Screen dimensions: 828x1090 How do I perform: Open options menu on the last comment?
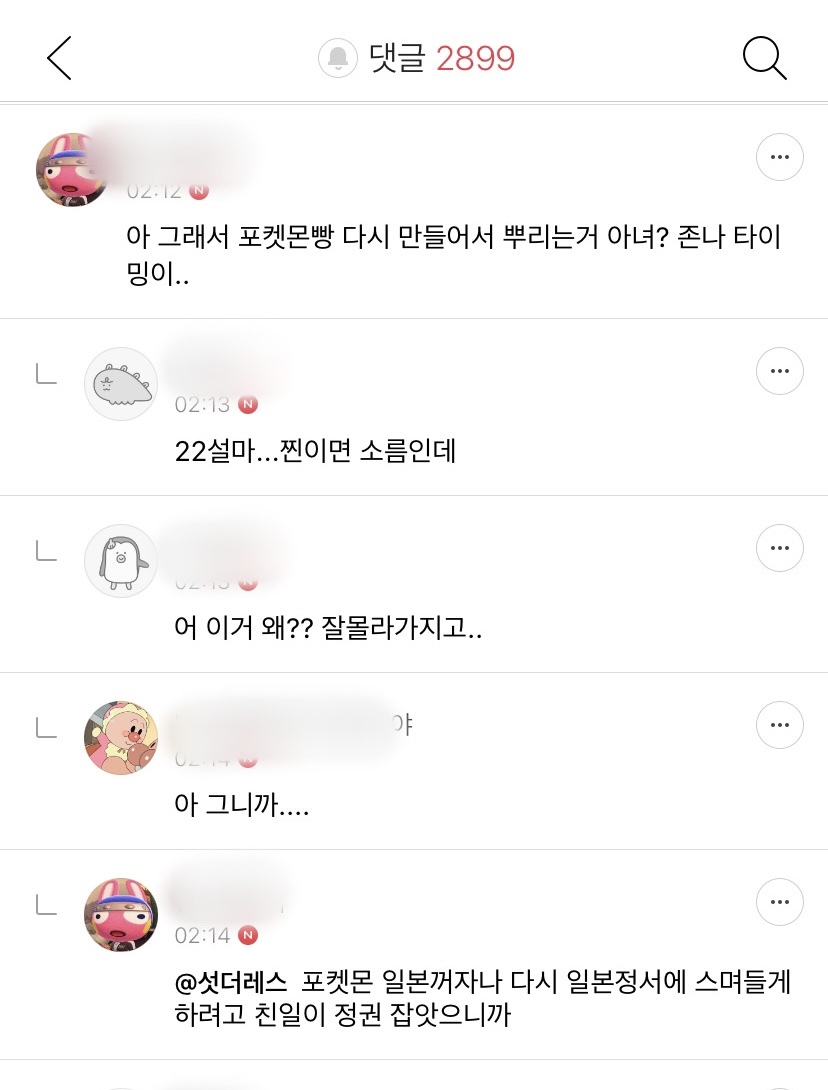pyautogui.click(x=780, y=901)
